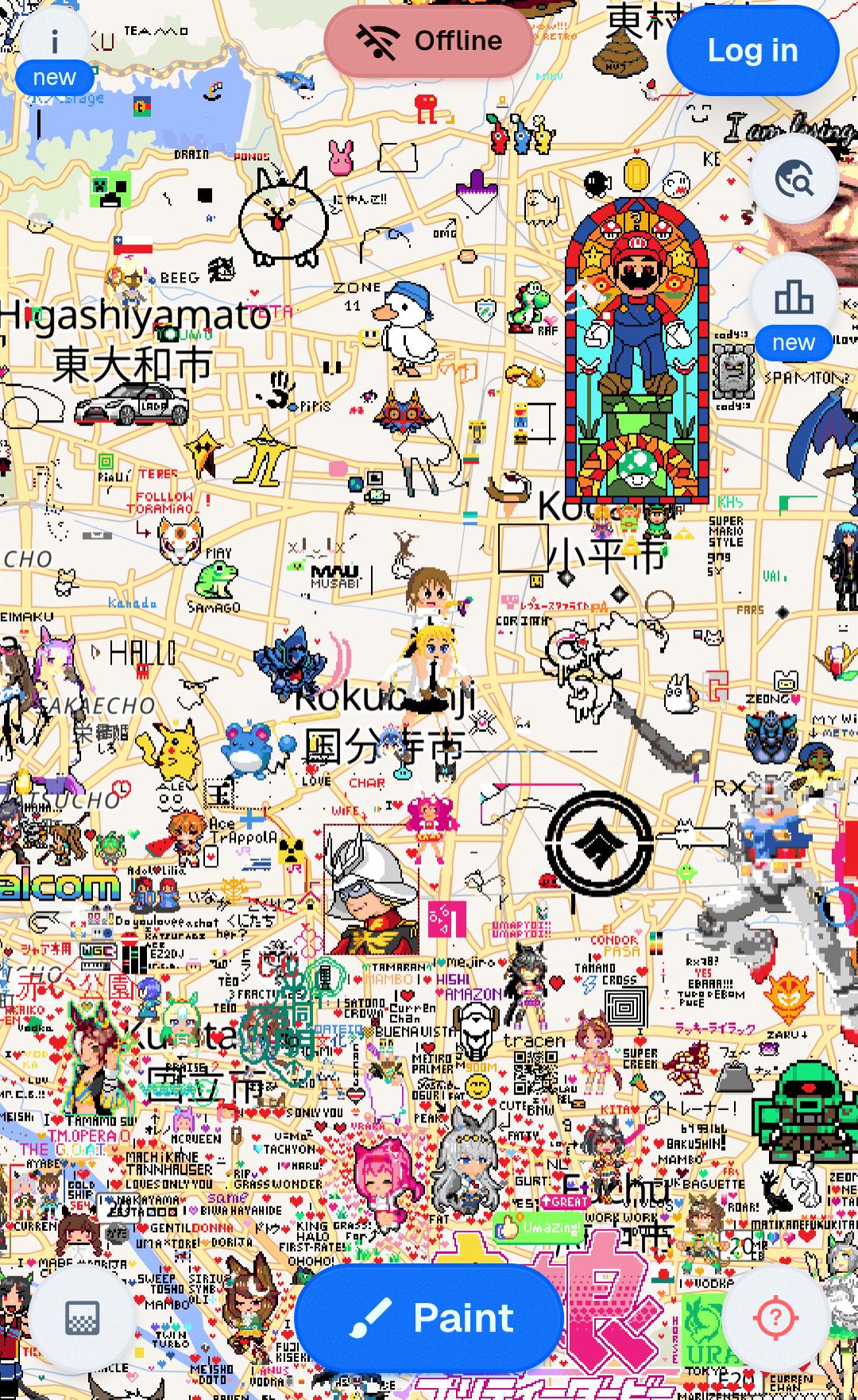This screenshot has height=1400, width=858.
Task: Start painting with the Paint button
Action: coord(430,1319)
